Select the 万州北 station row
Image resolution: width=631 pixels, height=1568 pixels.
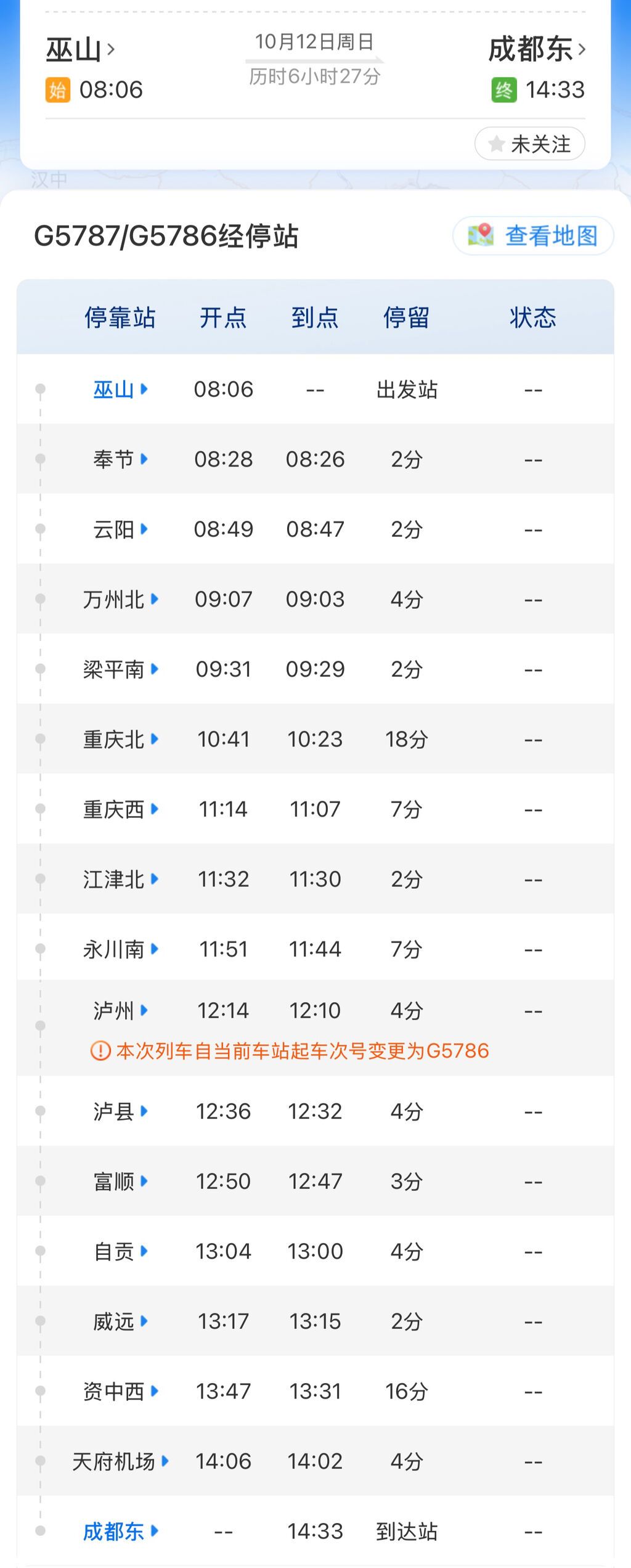120,599
